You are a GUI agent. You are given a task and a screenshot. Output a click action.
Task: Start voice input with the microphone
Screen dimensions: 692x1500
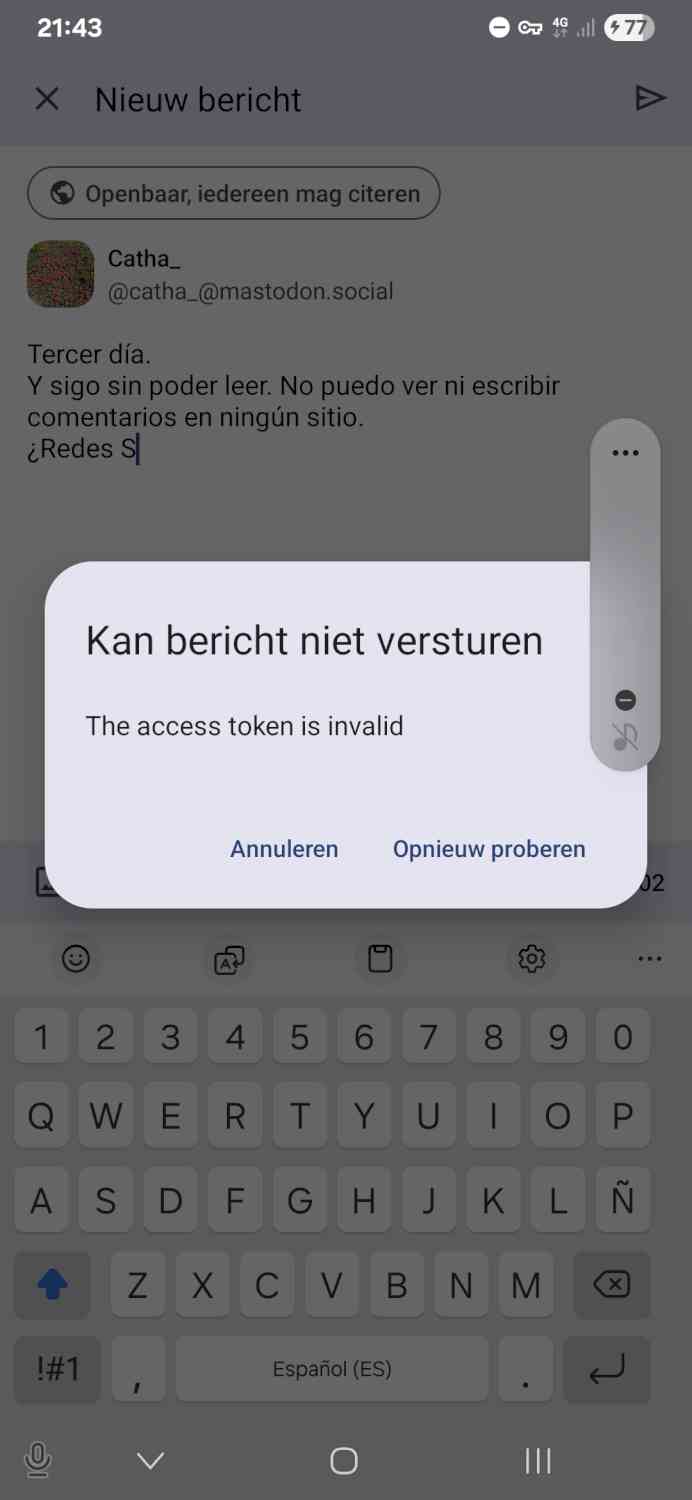(x=38, y=1461)
